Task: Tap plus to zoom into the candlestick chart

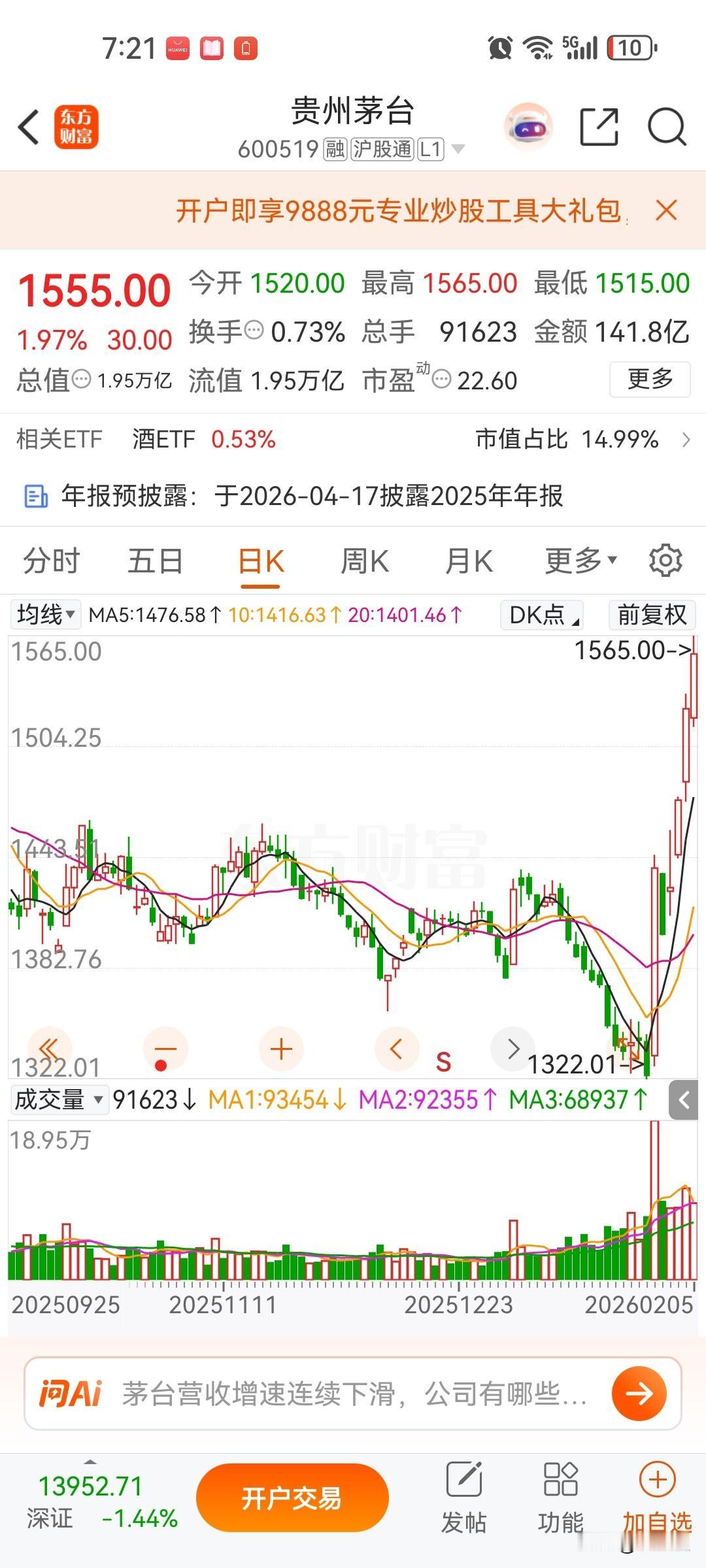Action: coord(280,1049)
